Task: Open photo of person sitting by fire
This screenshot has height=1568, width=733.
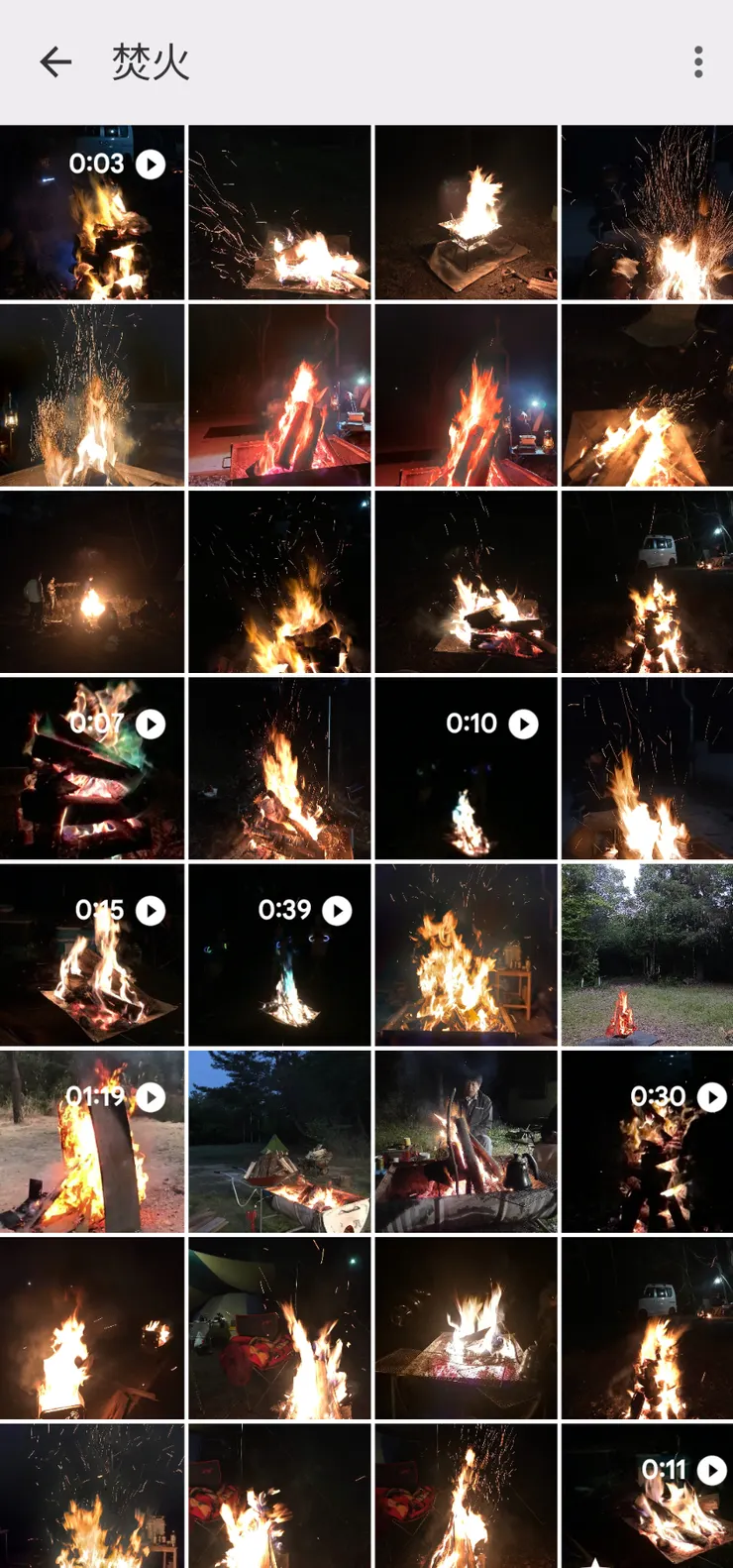Action: pyautogui.click(x=466, y=1141)
